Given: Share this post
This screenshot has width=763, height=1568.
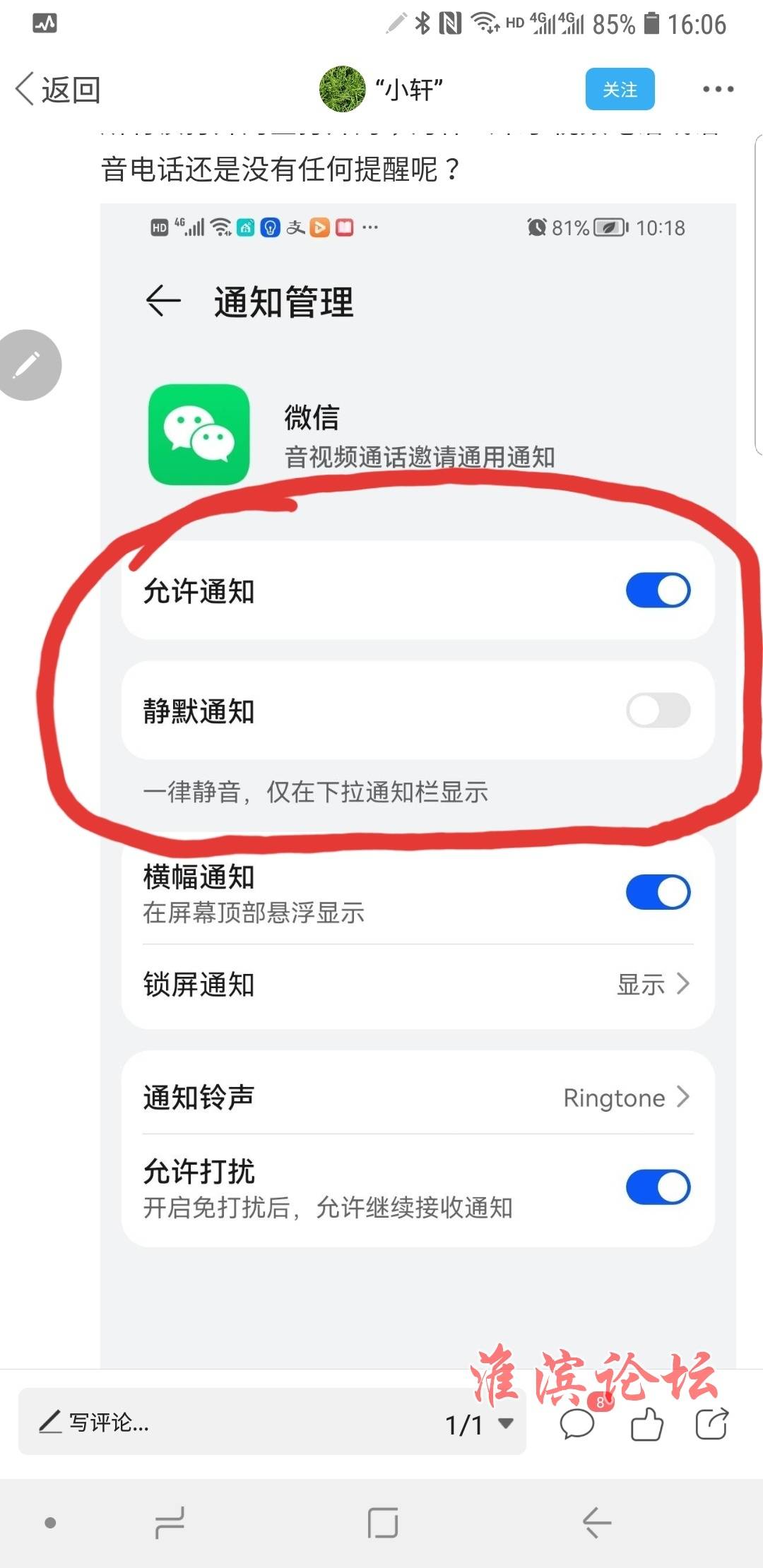Looking at the screenshot, I should click(711, 1424).
